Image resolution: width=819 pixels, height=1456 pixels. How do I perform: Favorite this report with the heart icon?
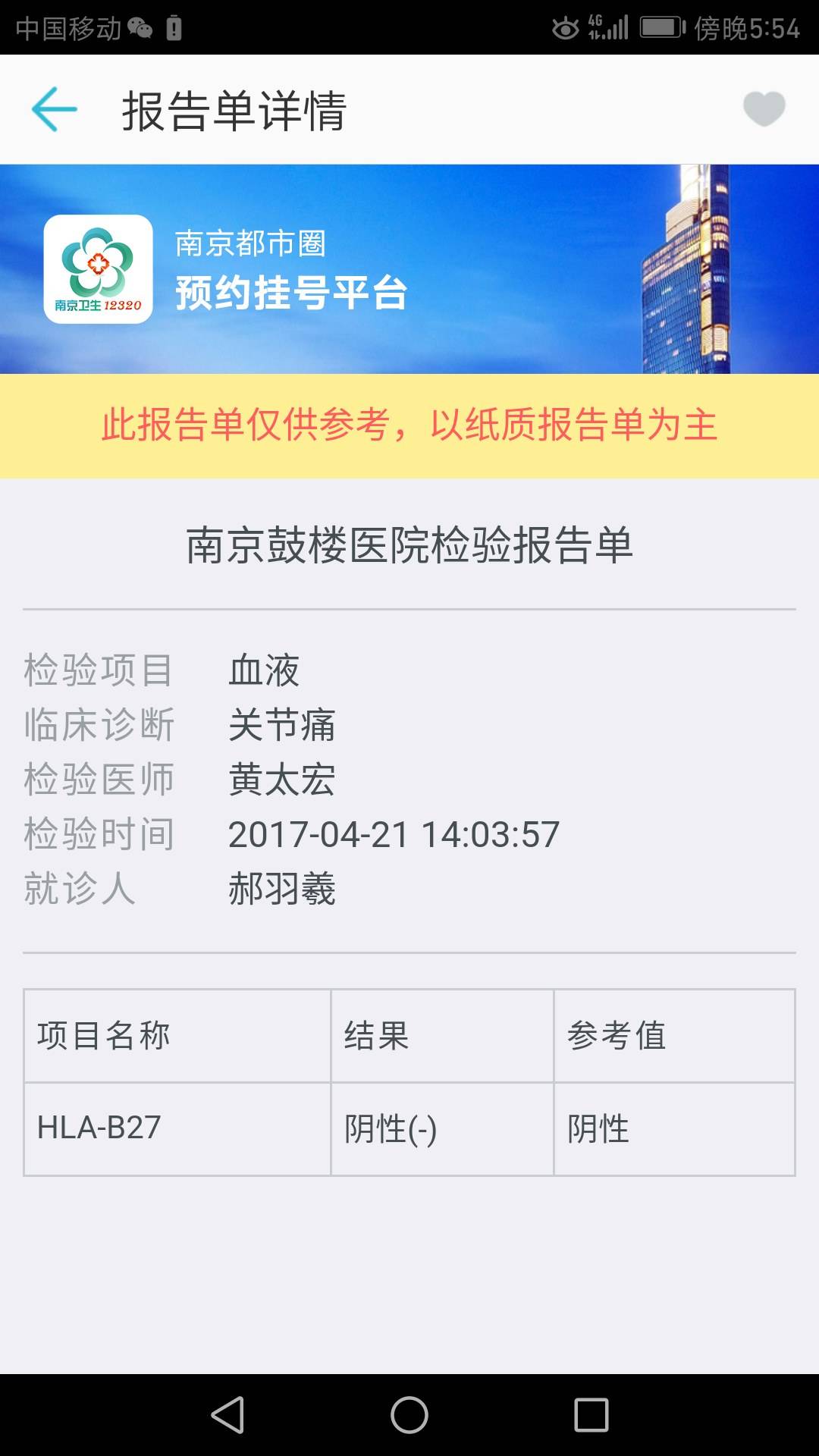coord(764,108)
